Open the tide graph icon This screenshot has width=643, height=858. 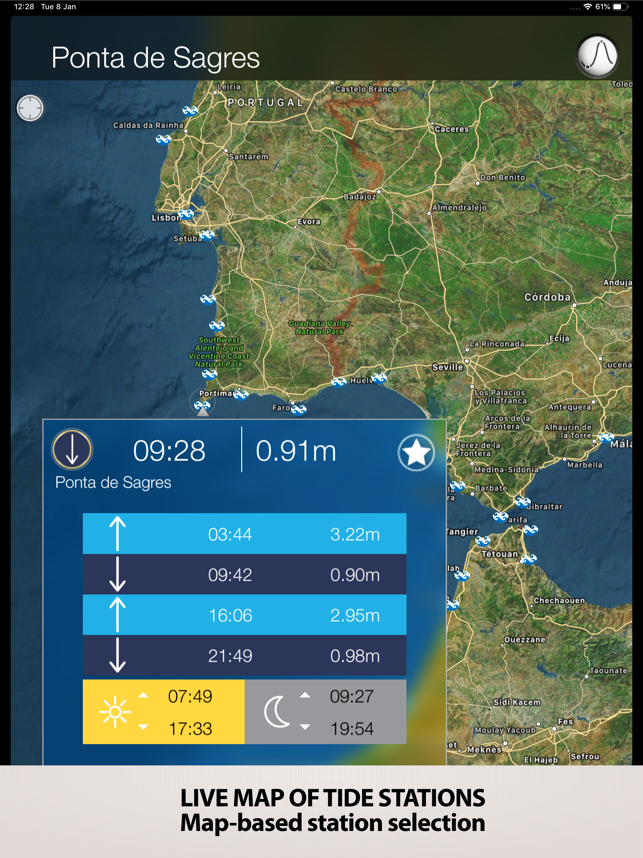(x=598, y=57)
